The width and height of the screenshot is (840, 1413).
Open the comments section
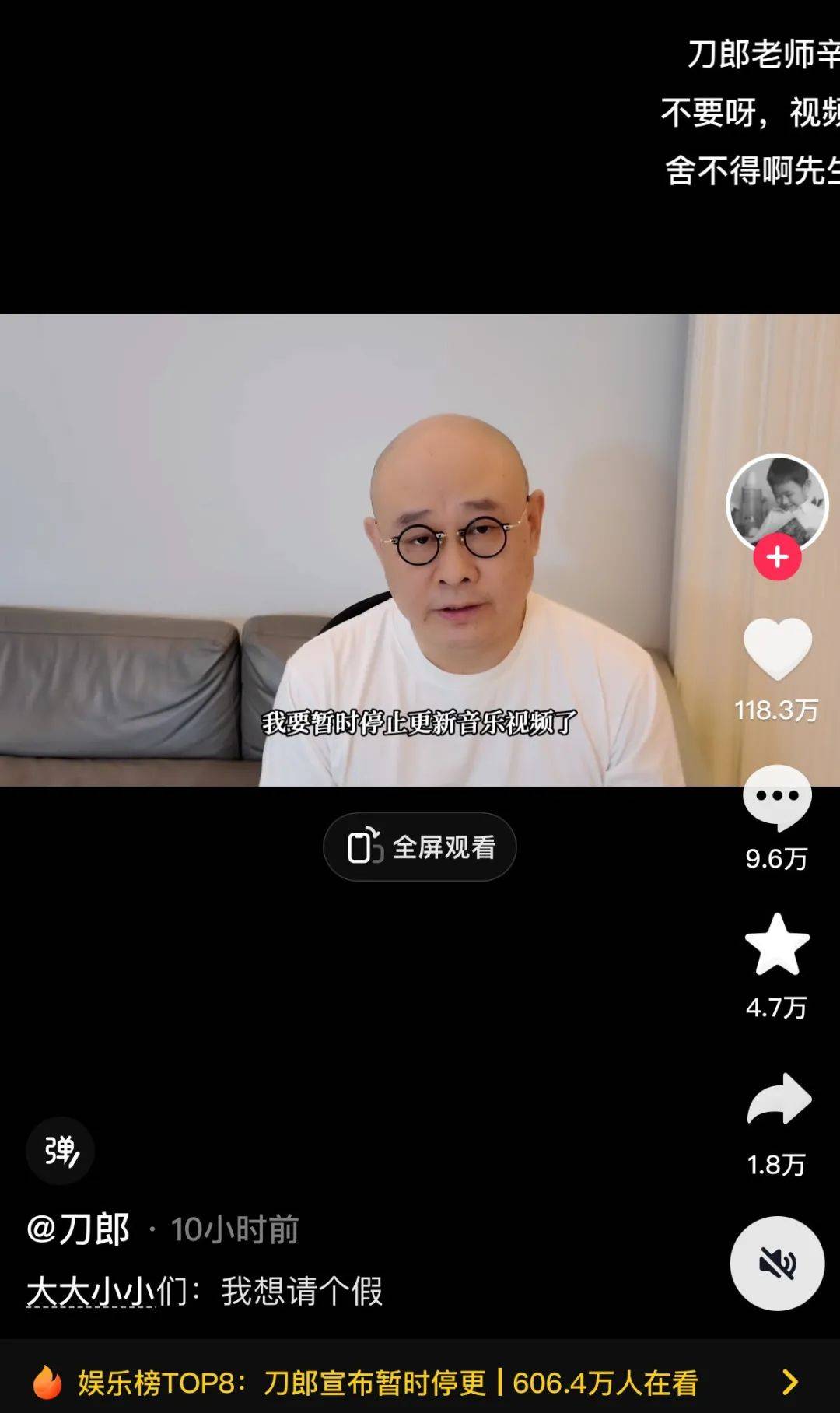click(777, 797)
